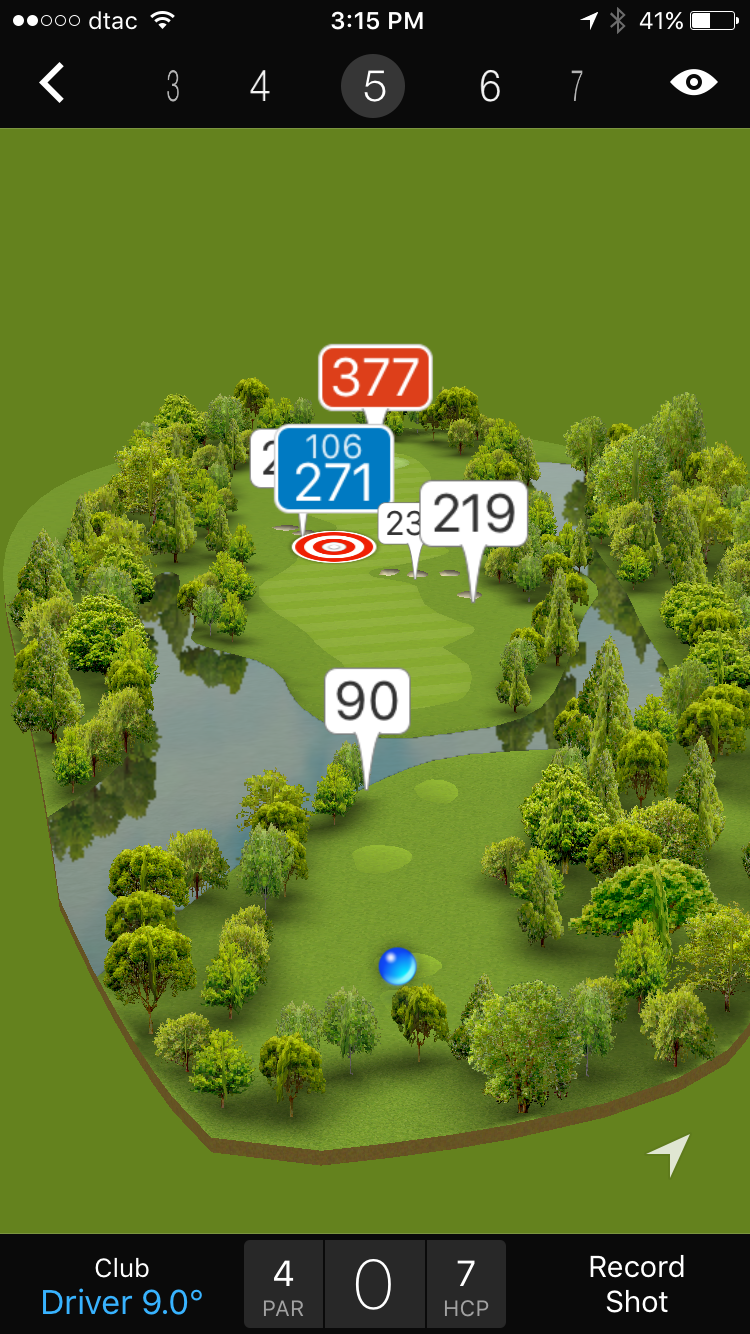Tap the 219 distance marker
The width and height of the screenshot is (750, 1334).
[x=474, y=514]
